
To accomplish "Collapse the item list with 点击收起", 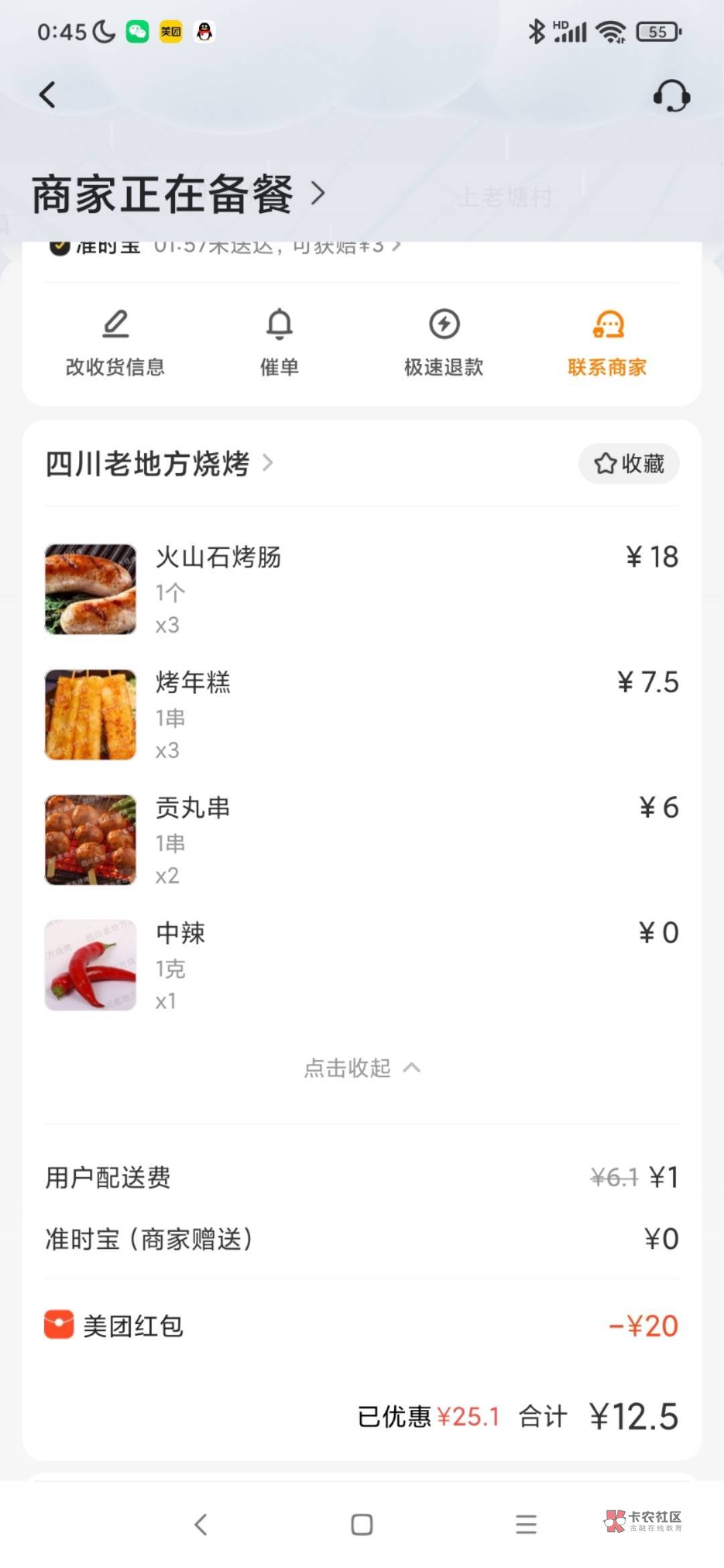I will [x=362, y=1067].
